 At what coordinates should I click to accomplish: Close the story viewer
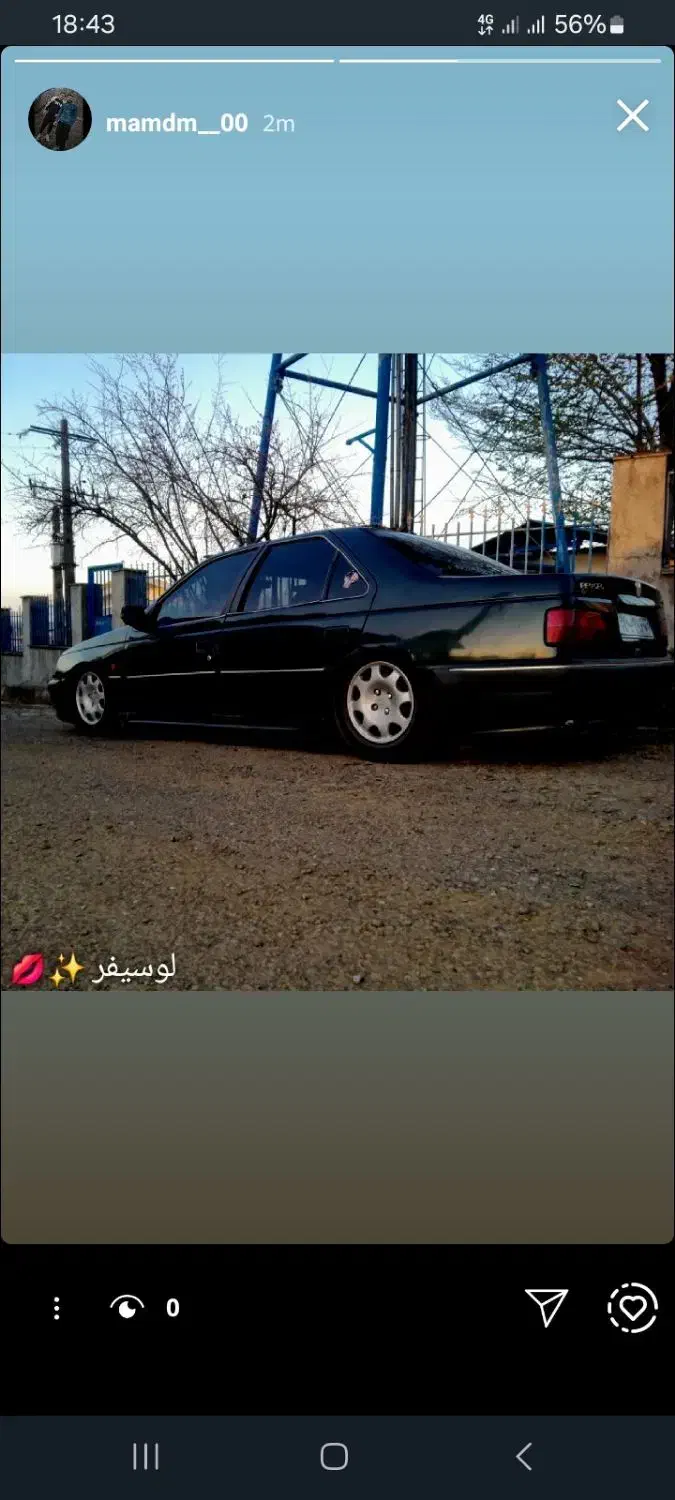pyautogui.click(x=632, y=116)
